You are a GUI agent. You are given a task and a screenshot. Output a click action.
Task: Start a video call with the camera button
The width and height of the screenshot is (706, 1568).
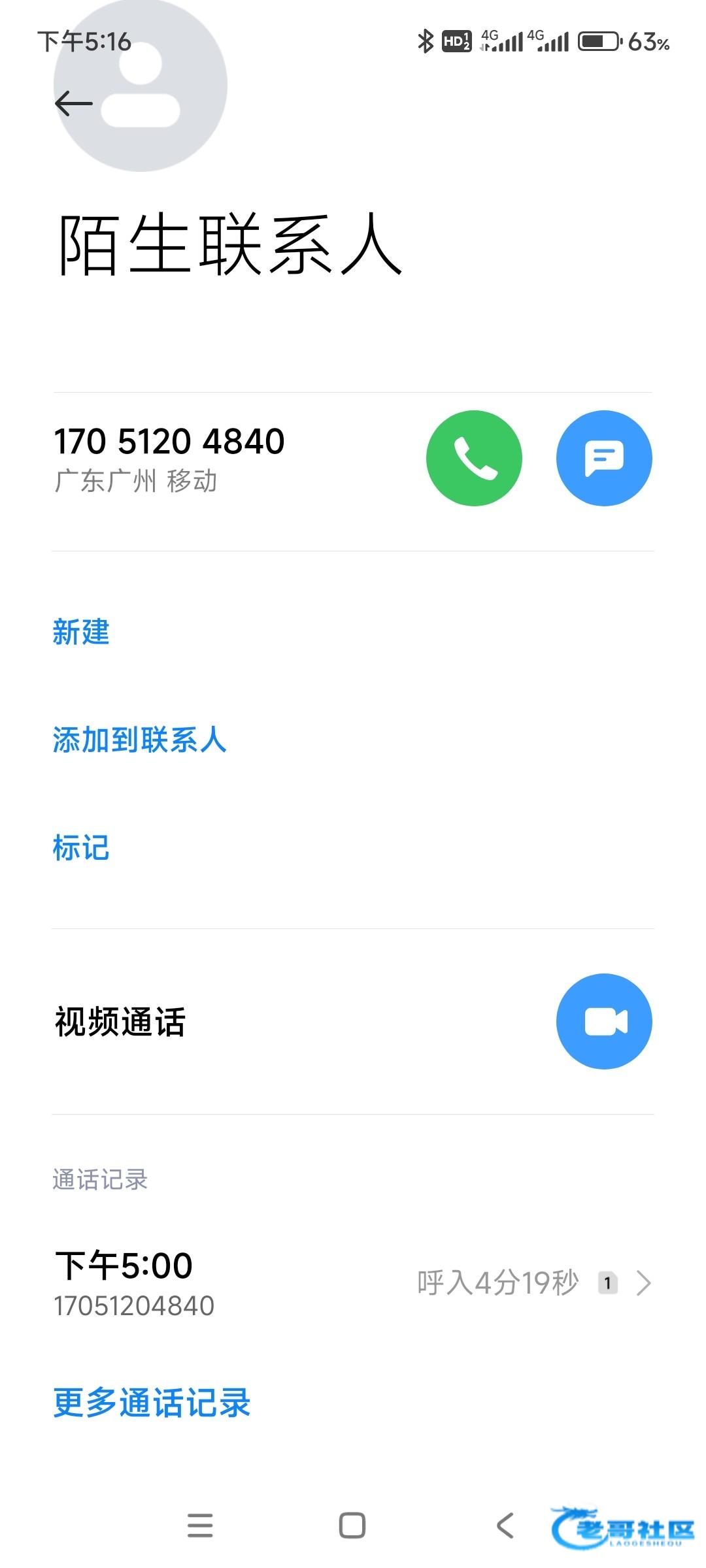click(604, 1021)
